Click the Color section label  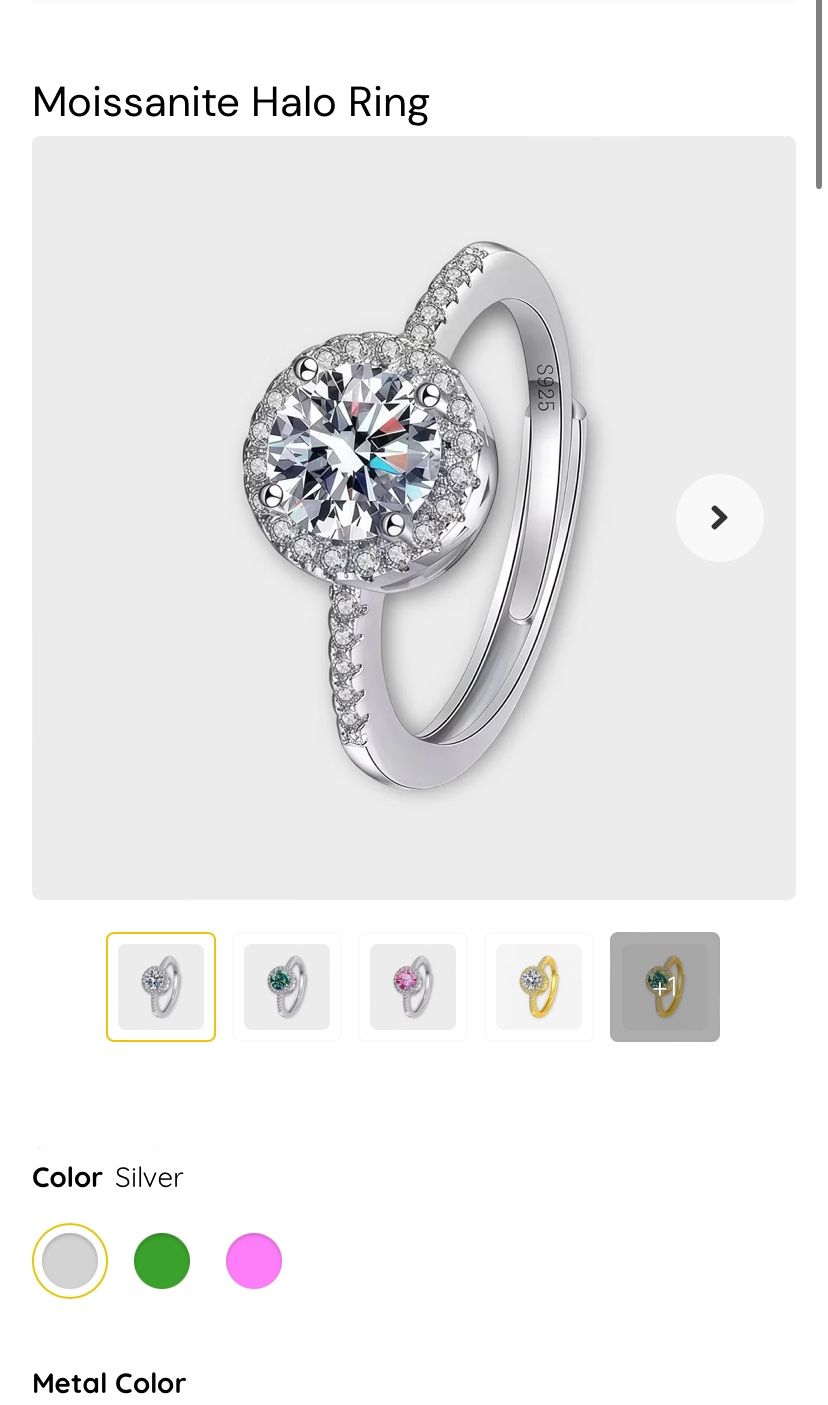(67, 1177)
